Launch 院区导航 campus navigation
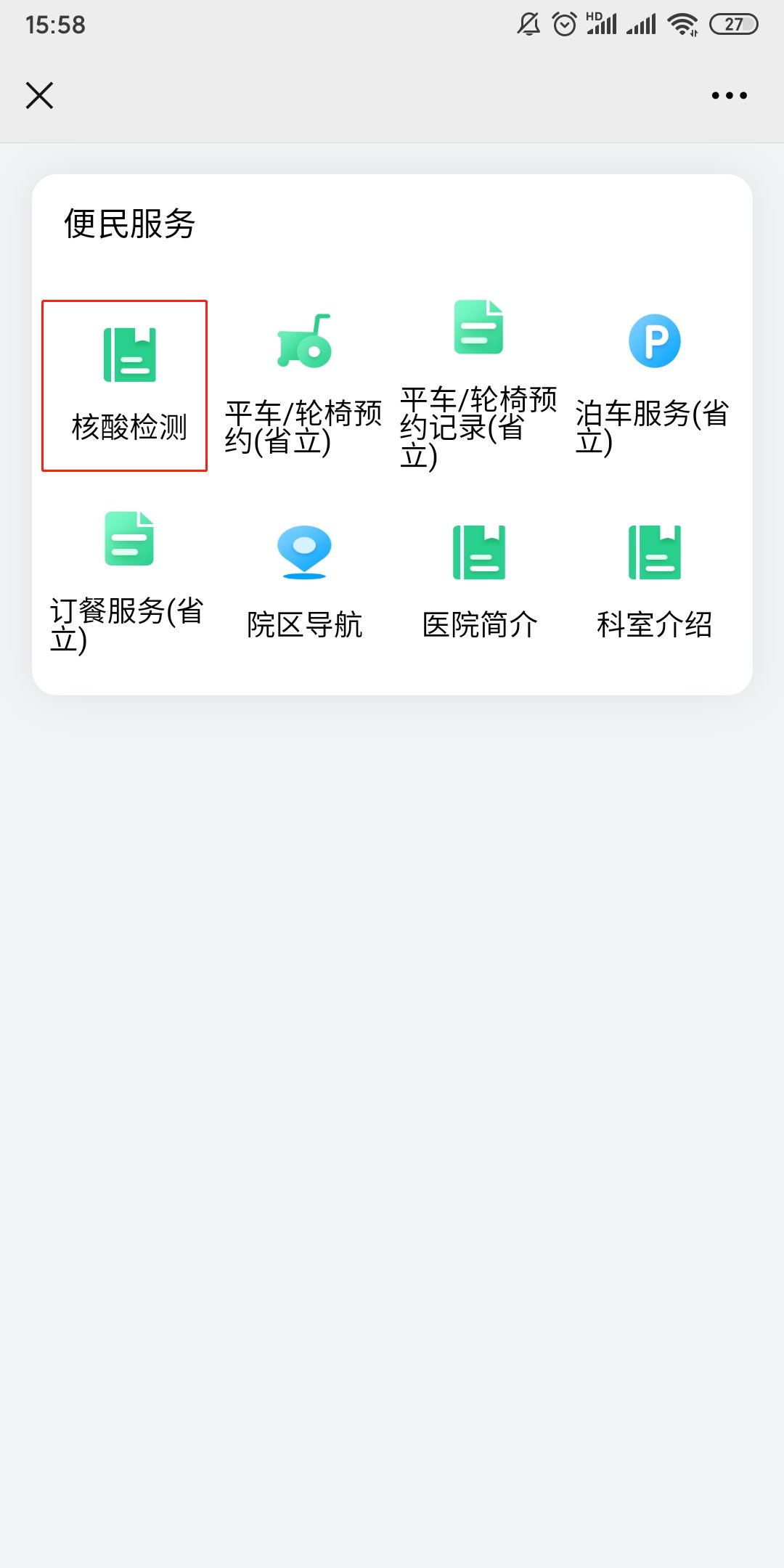The width and height of the screenshot is (784, 1568). click(304, 582)
